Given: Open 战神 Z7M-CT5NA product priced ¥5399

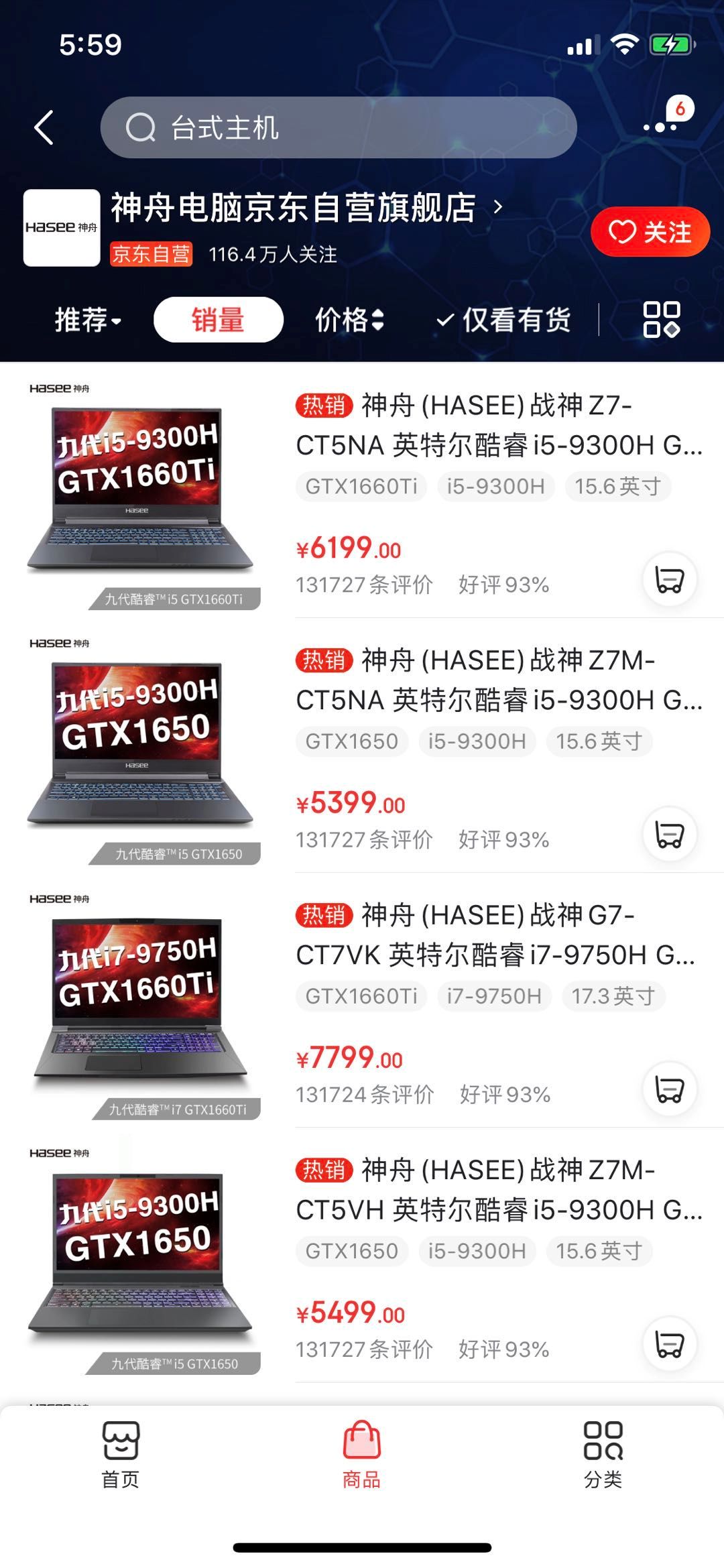Looking at the screenshot, I should [x=499, y=680].
